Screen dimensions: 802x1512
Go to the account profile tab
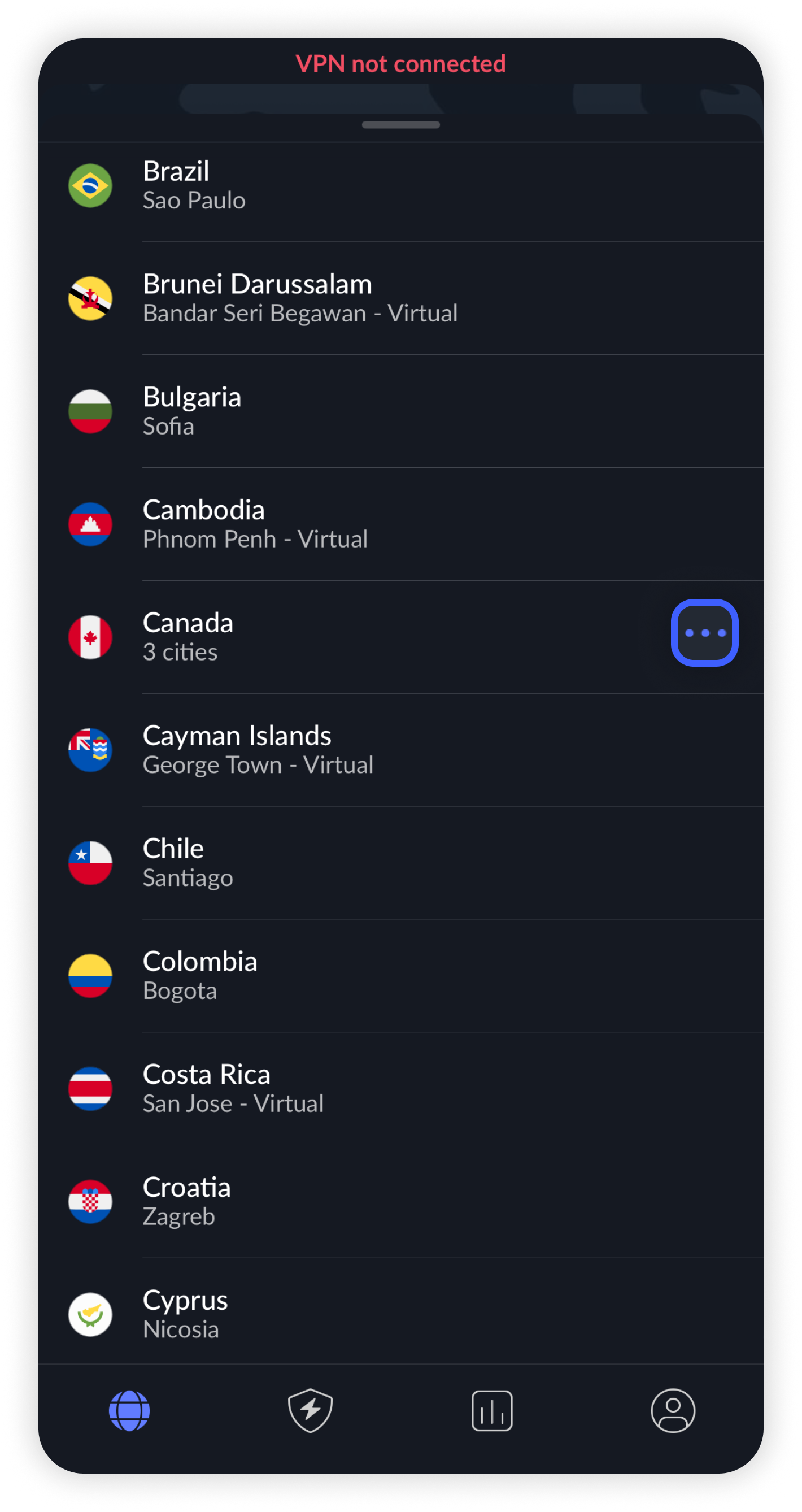coord(673,1410)
